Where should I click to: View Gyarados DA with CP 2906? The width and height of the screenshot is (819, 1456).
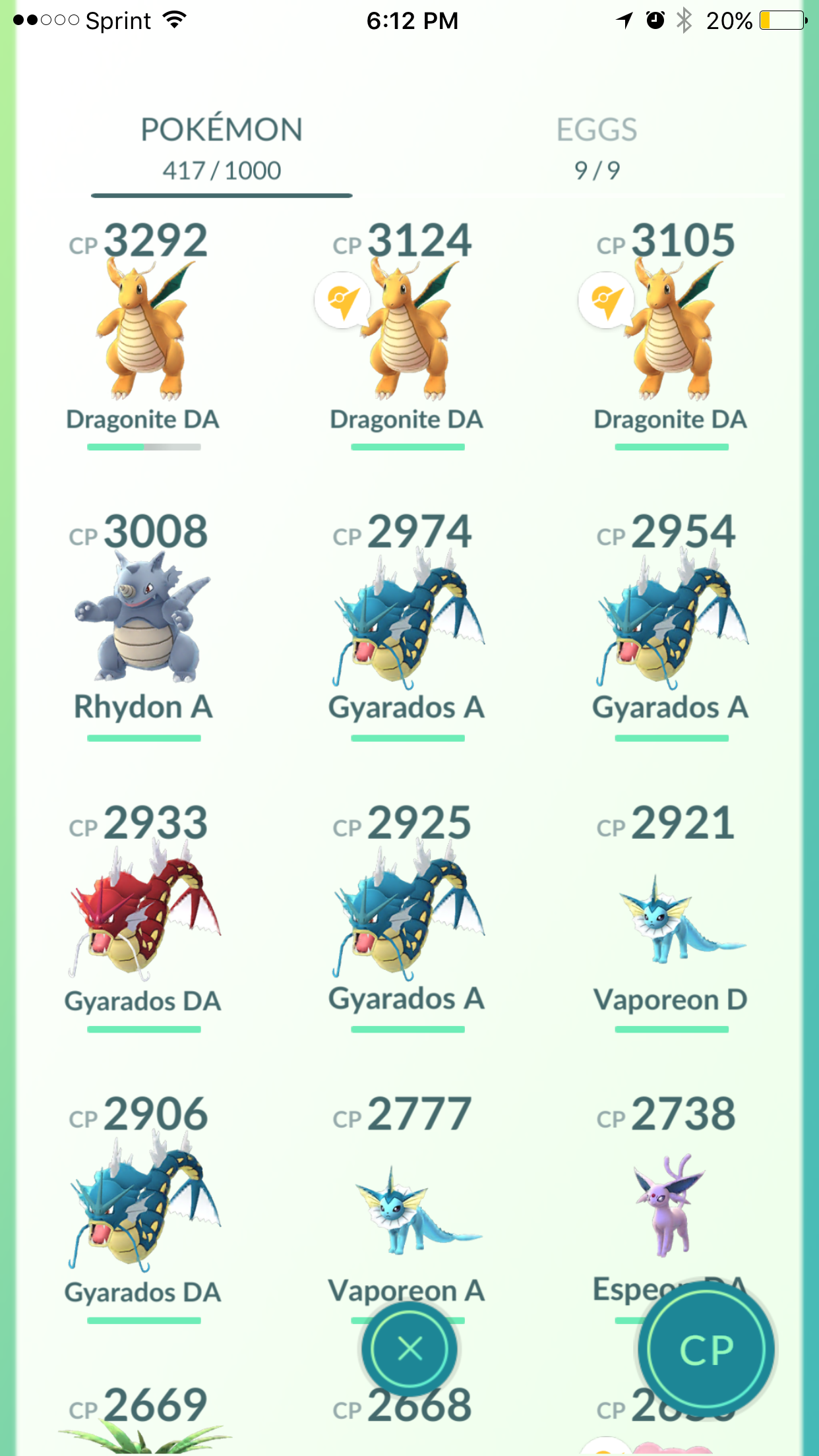coord(143,1209)
